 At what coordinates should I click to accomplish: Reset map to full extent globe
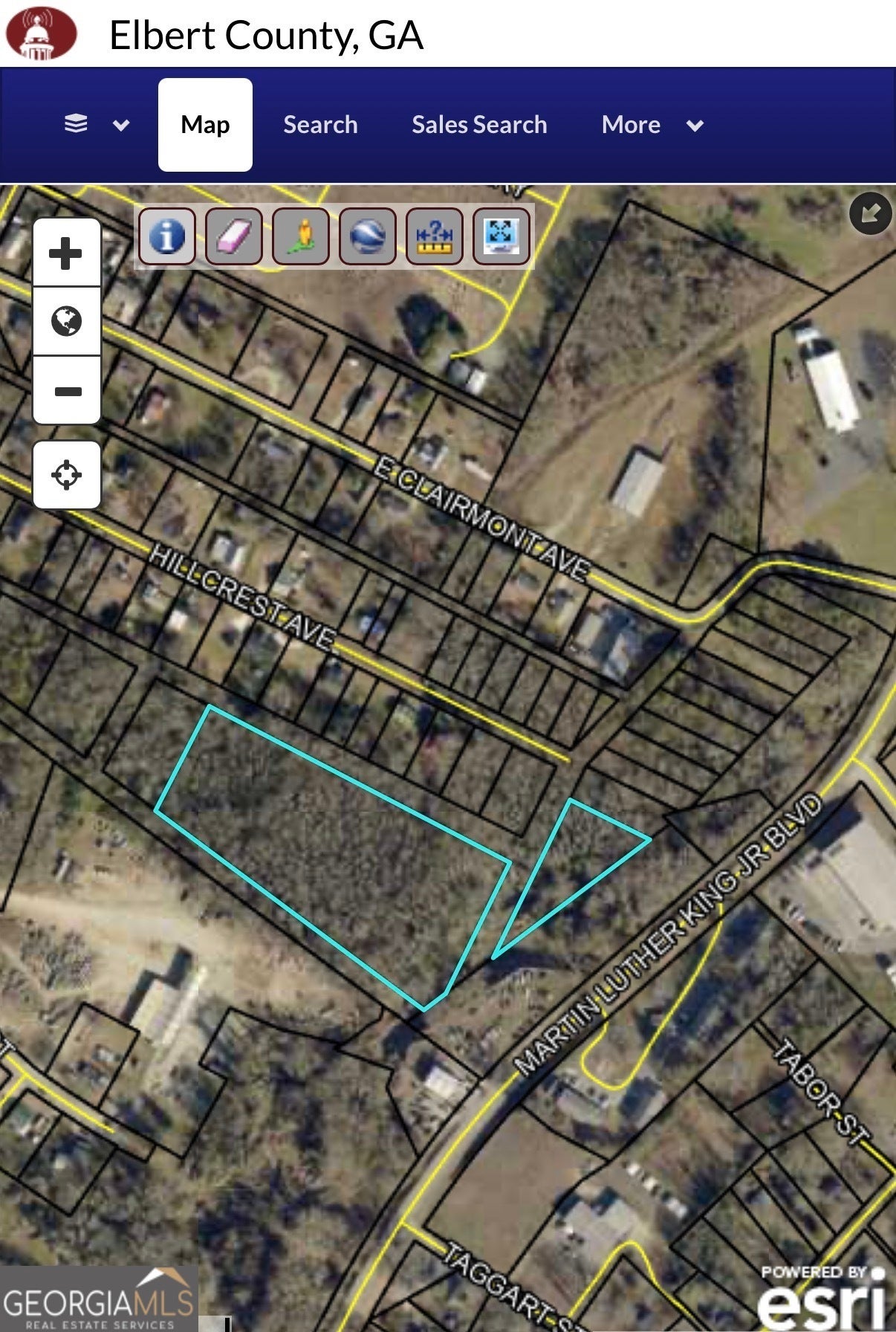coord(66,321)
